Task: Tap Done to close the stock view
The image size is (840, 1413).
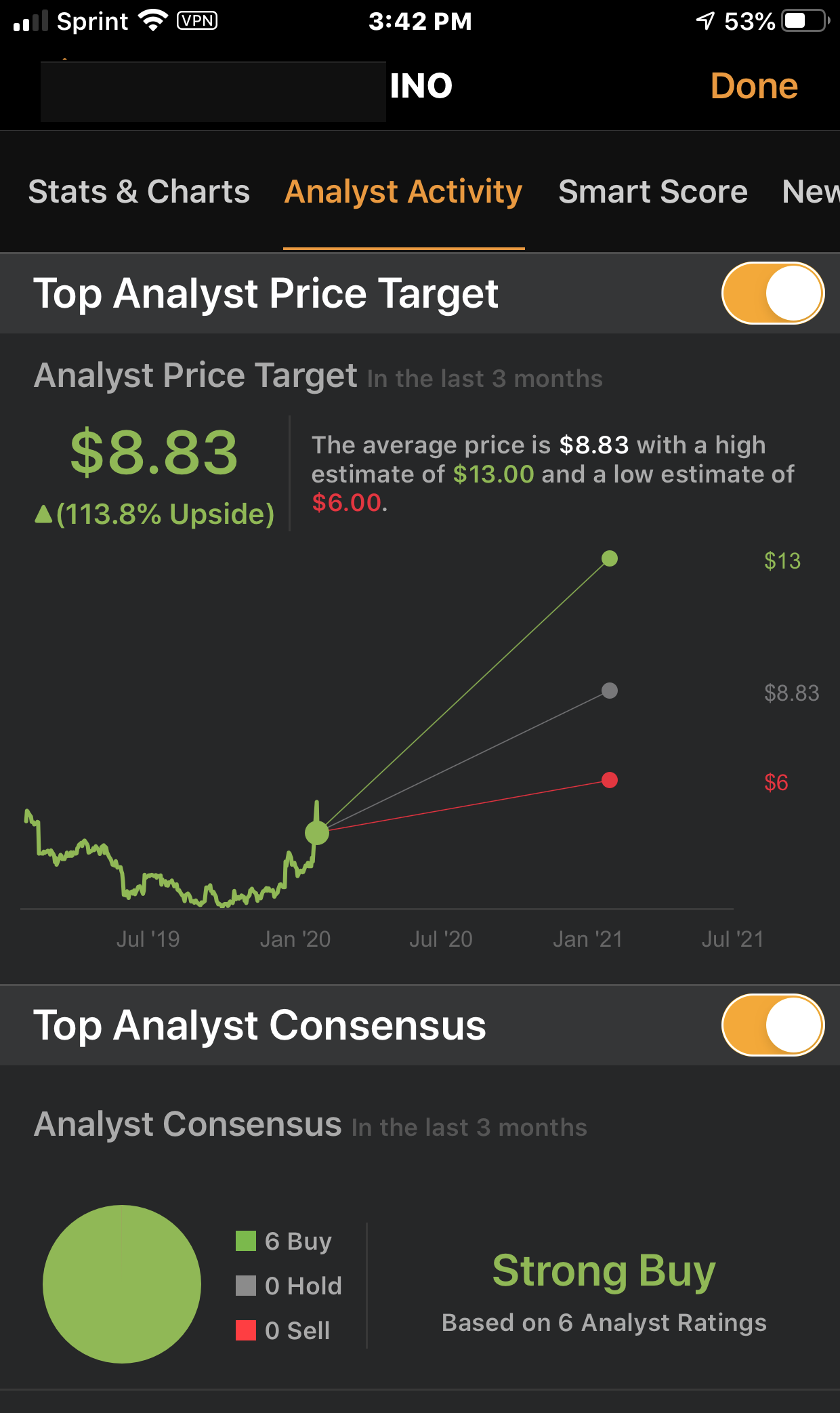Action: coord(754,86)
